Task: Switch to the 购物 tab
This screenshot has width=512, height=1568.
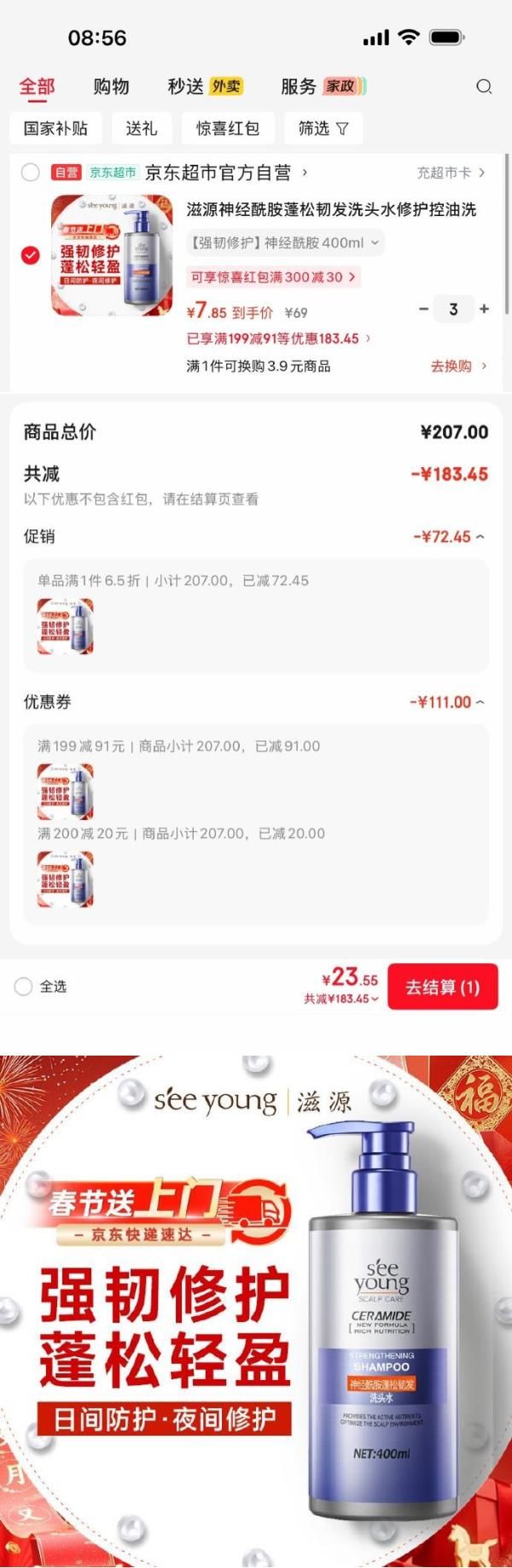Action: click(111, 86)
